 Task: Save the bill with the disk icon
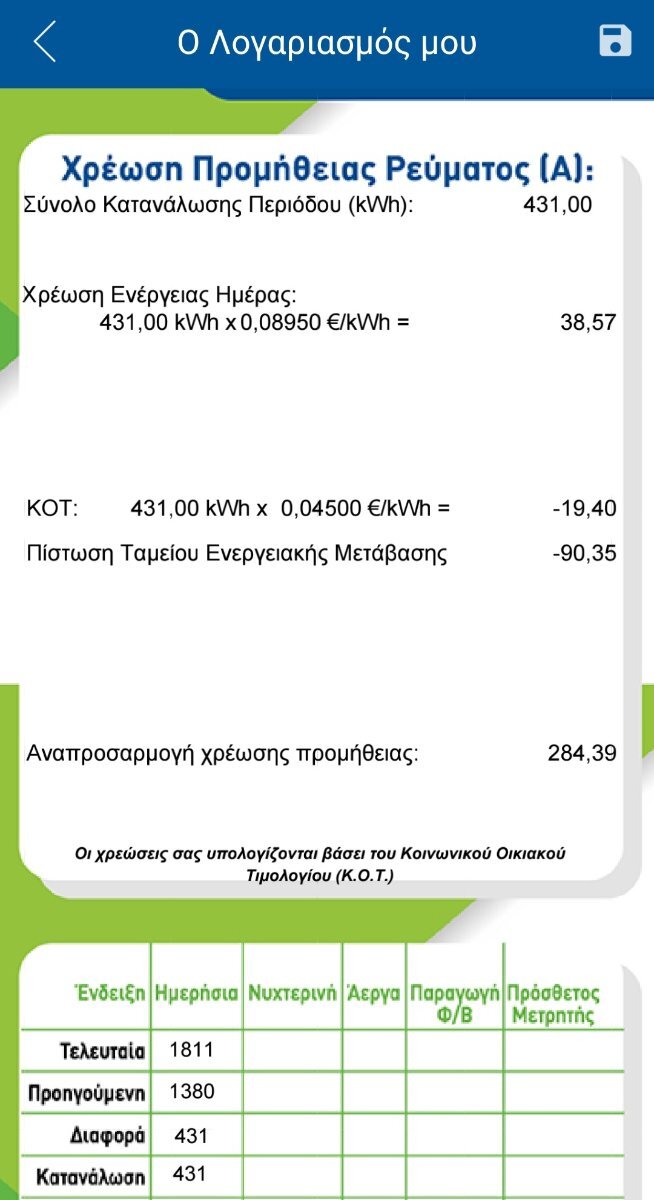coord(615,41)
